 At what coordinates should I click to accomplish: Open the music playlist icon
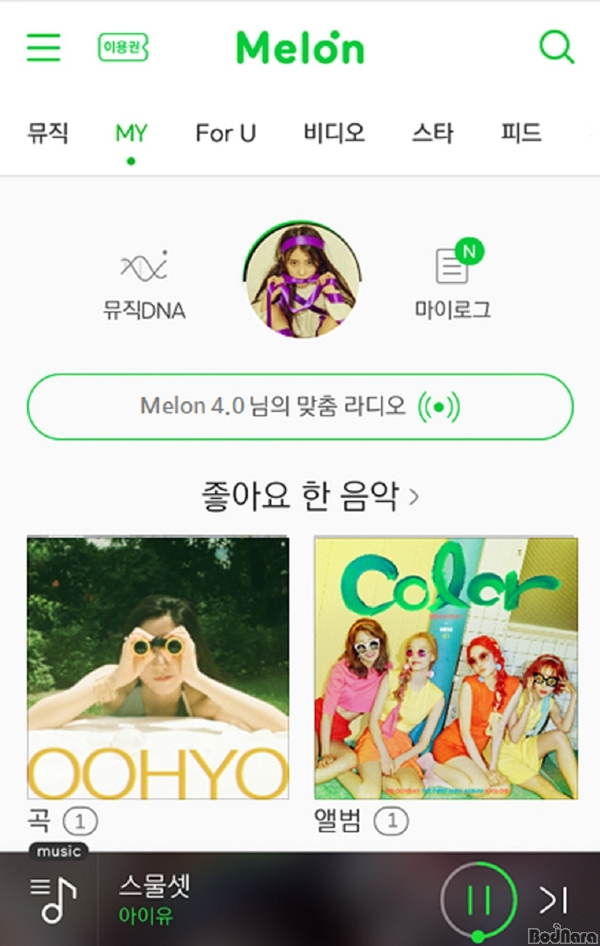coord(54,898)
